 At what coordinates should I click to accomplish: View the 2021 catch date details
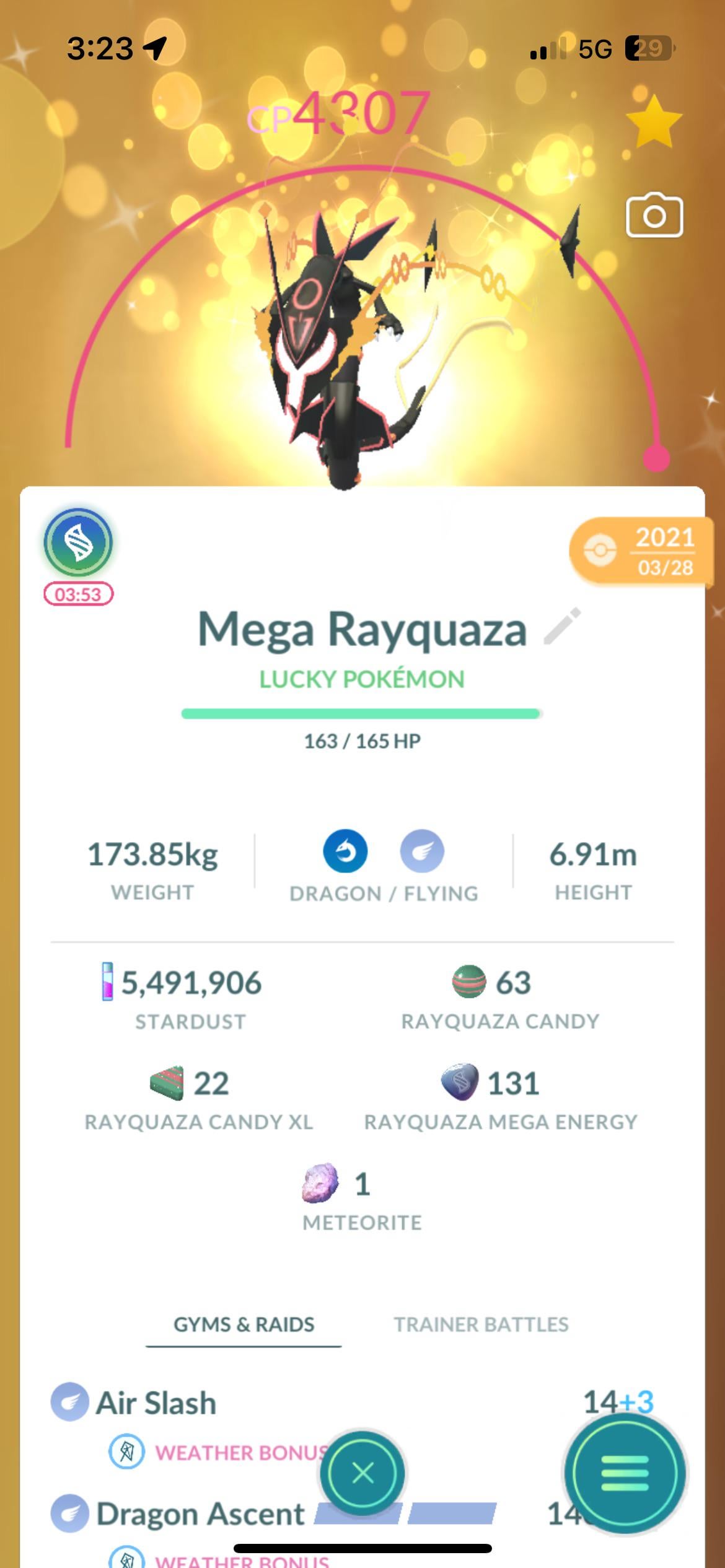(641, 552)
